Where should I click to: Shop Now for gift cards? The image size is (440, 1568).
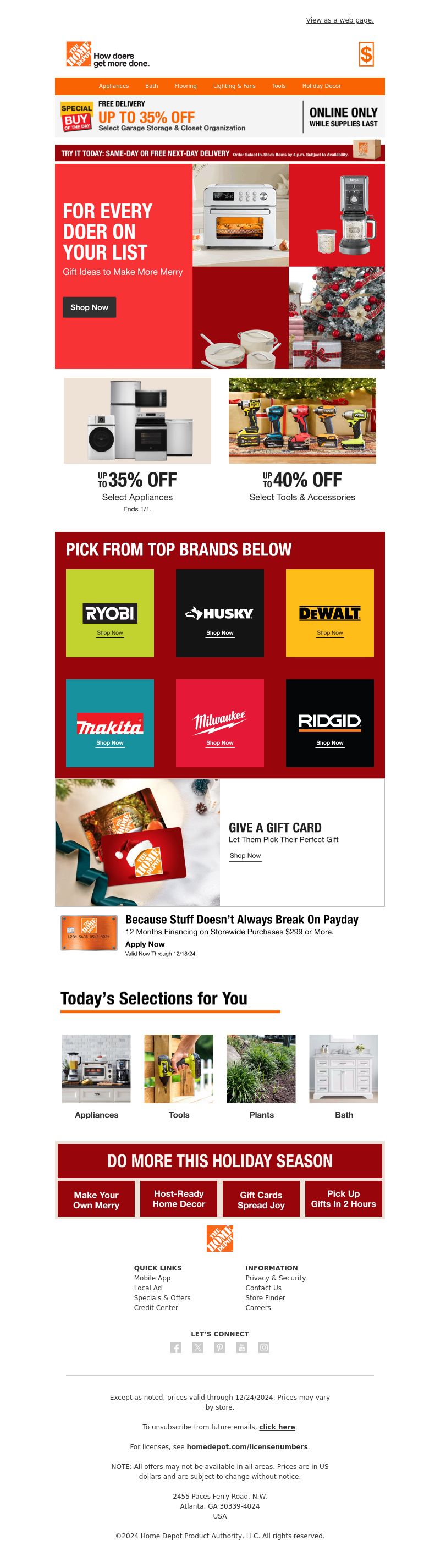245,856
